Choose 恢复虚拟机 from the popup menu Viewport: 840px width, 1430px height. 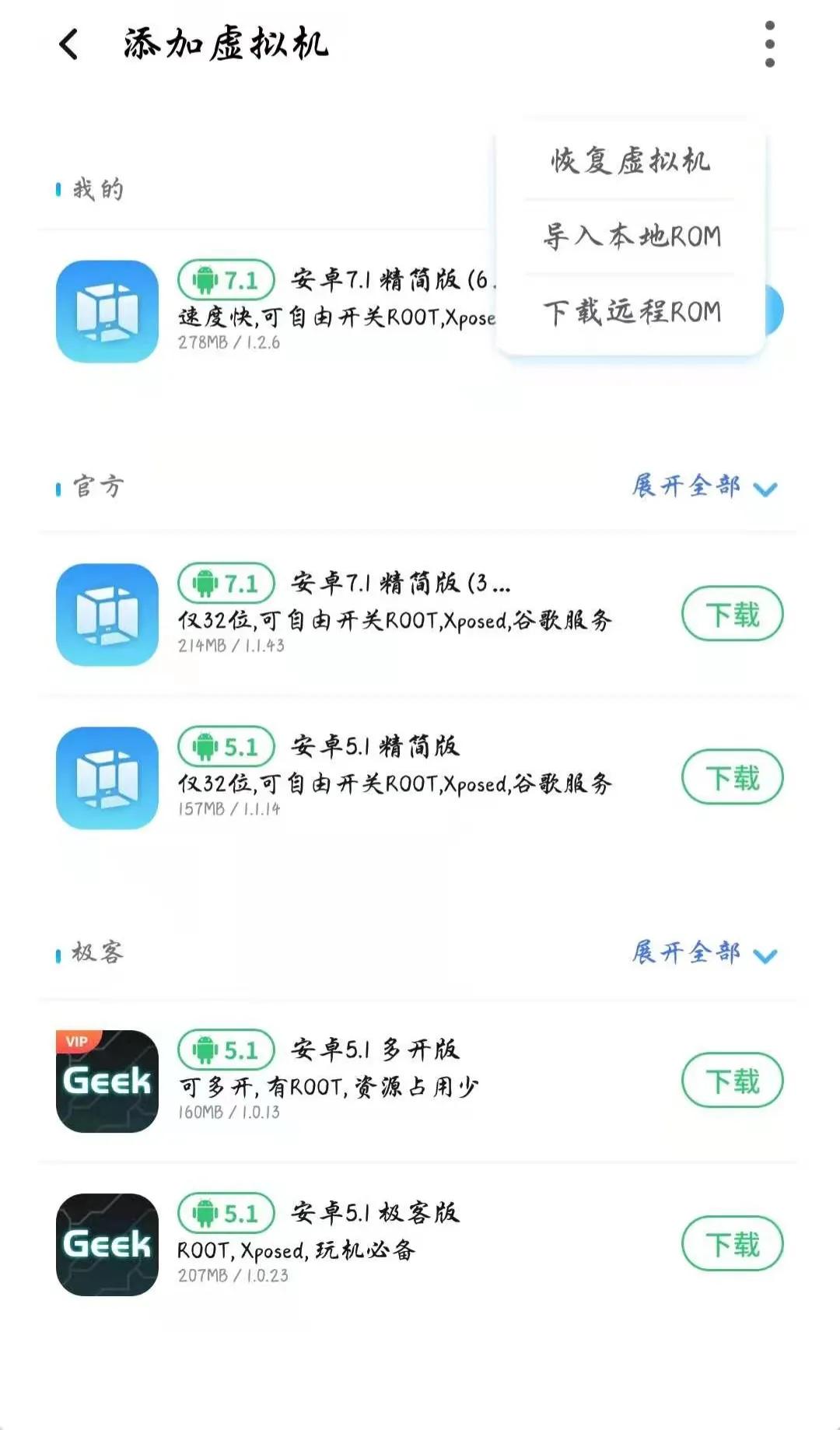[632, 161]
